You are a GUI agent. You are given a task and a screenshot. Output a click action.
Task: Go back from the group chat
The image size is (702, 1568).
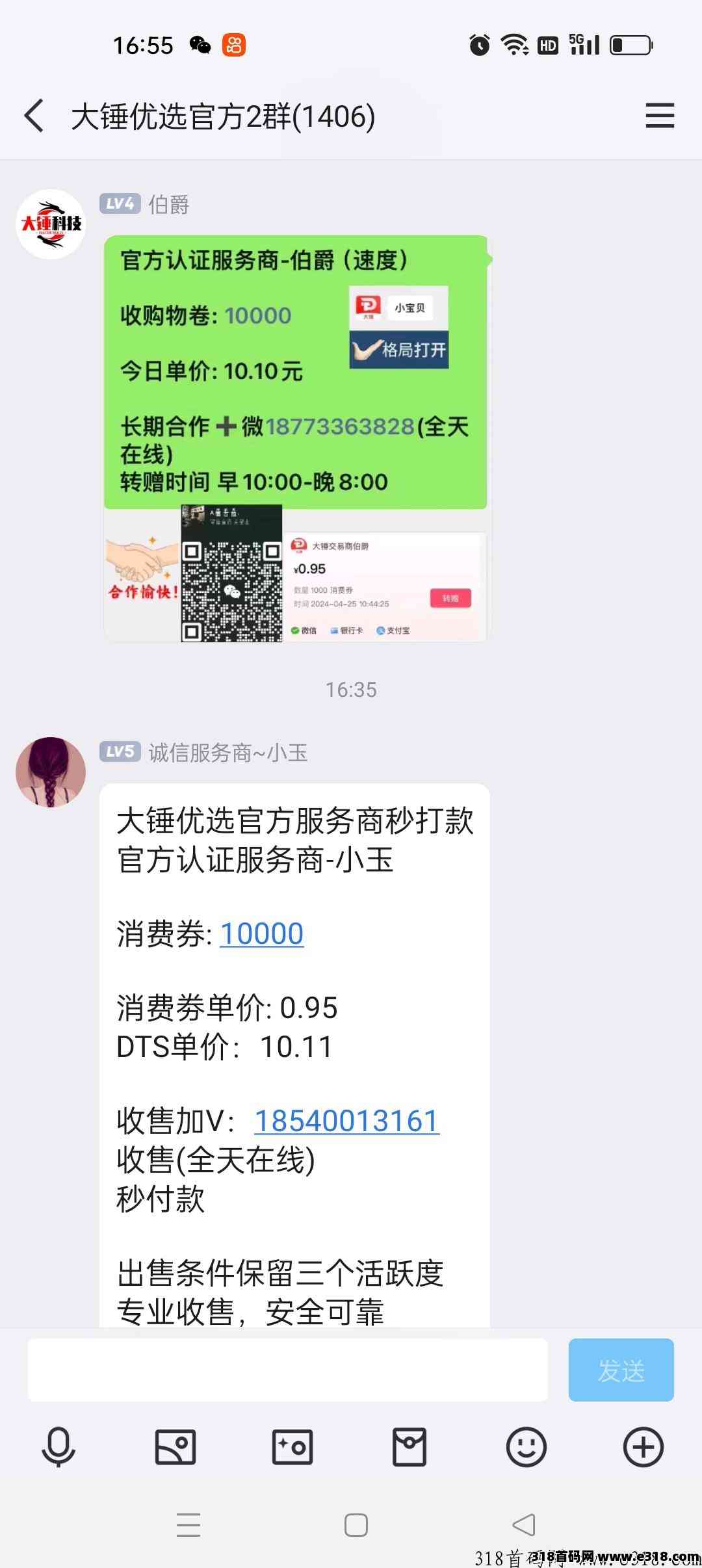click(34, 116)
